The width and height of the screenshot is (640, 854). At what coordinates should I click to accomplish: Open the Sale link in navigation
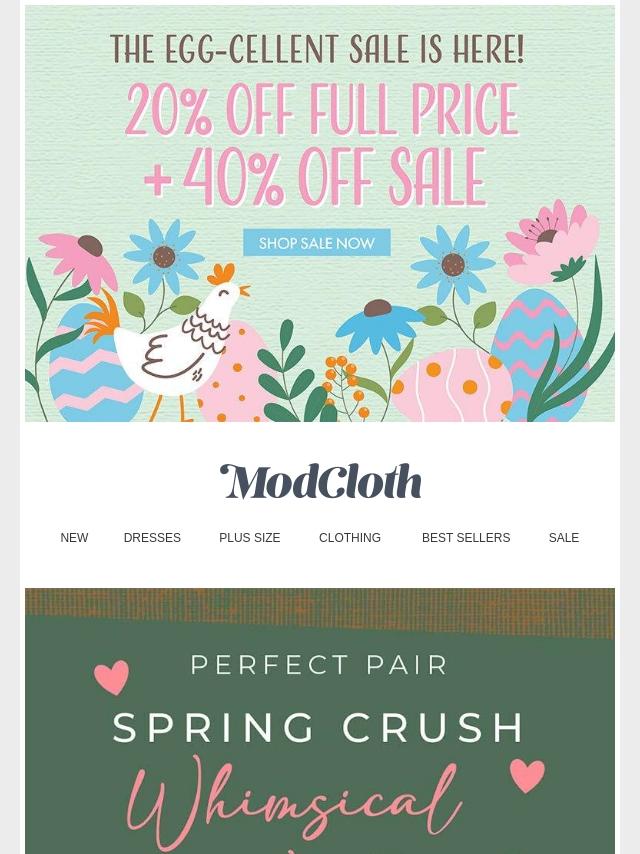[563, 538]
